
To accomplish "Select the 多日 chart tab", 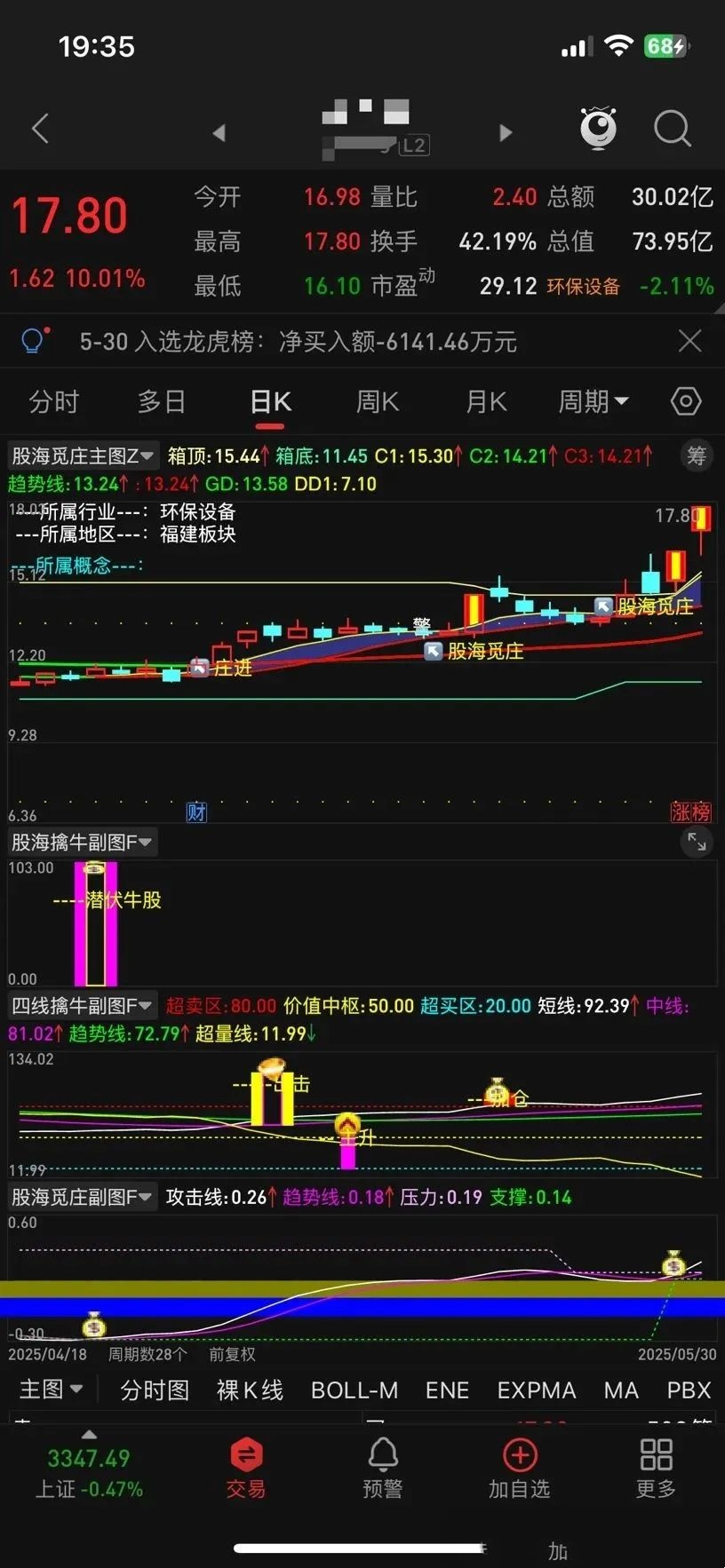I will click(161, 402).
